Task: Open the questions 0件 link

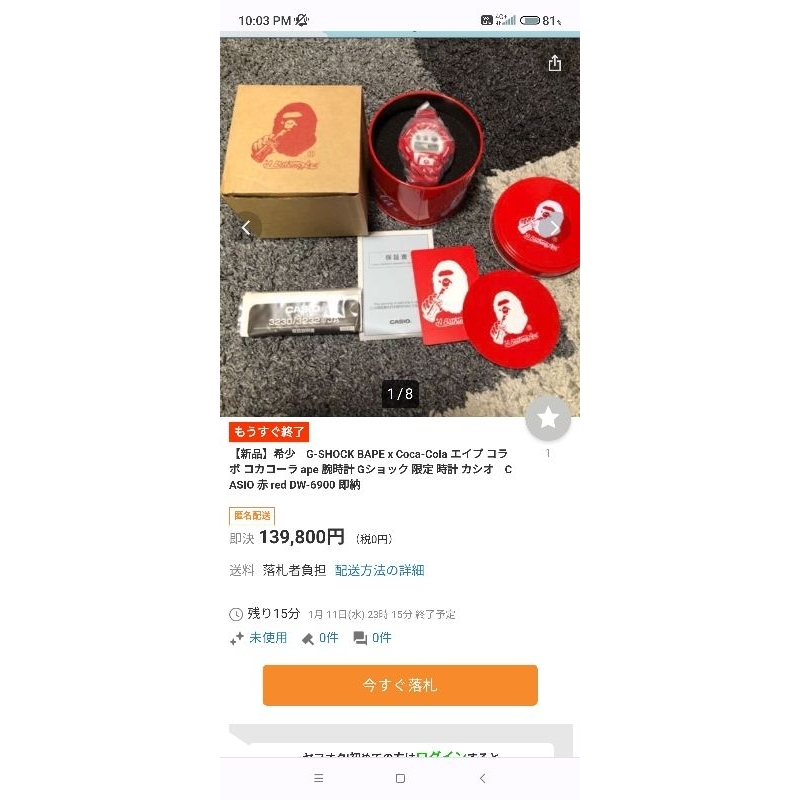Action: pyautogui.click(x=372, y=638)
